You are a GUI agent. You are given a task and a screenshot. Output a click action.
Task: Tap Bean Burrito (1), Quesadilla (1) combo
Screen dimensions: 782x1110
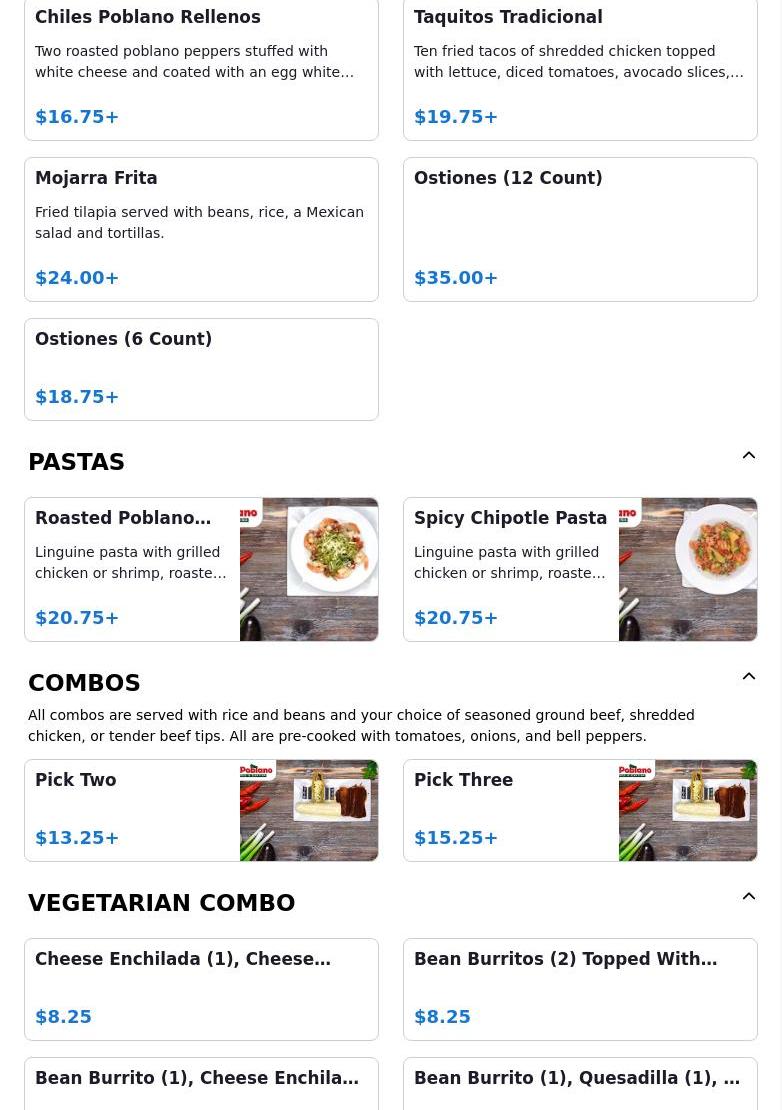click(580, 1084)
